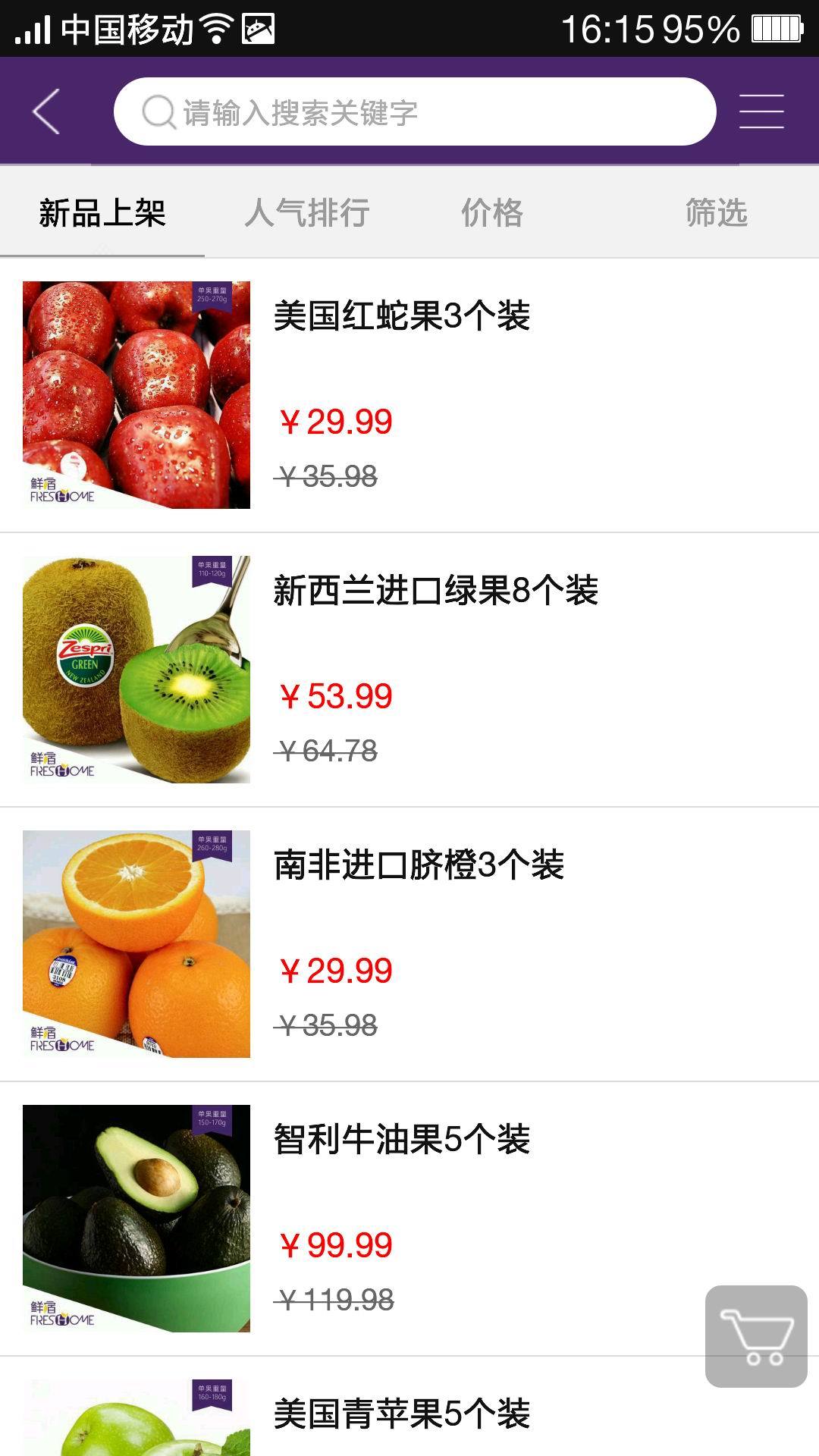Open the 筛选 filter options

716,213
